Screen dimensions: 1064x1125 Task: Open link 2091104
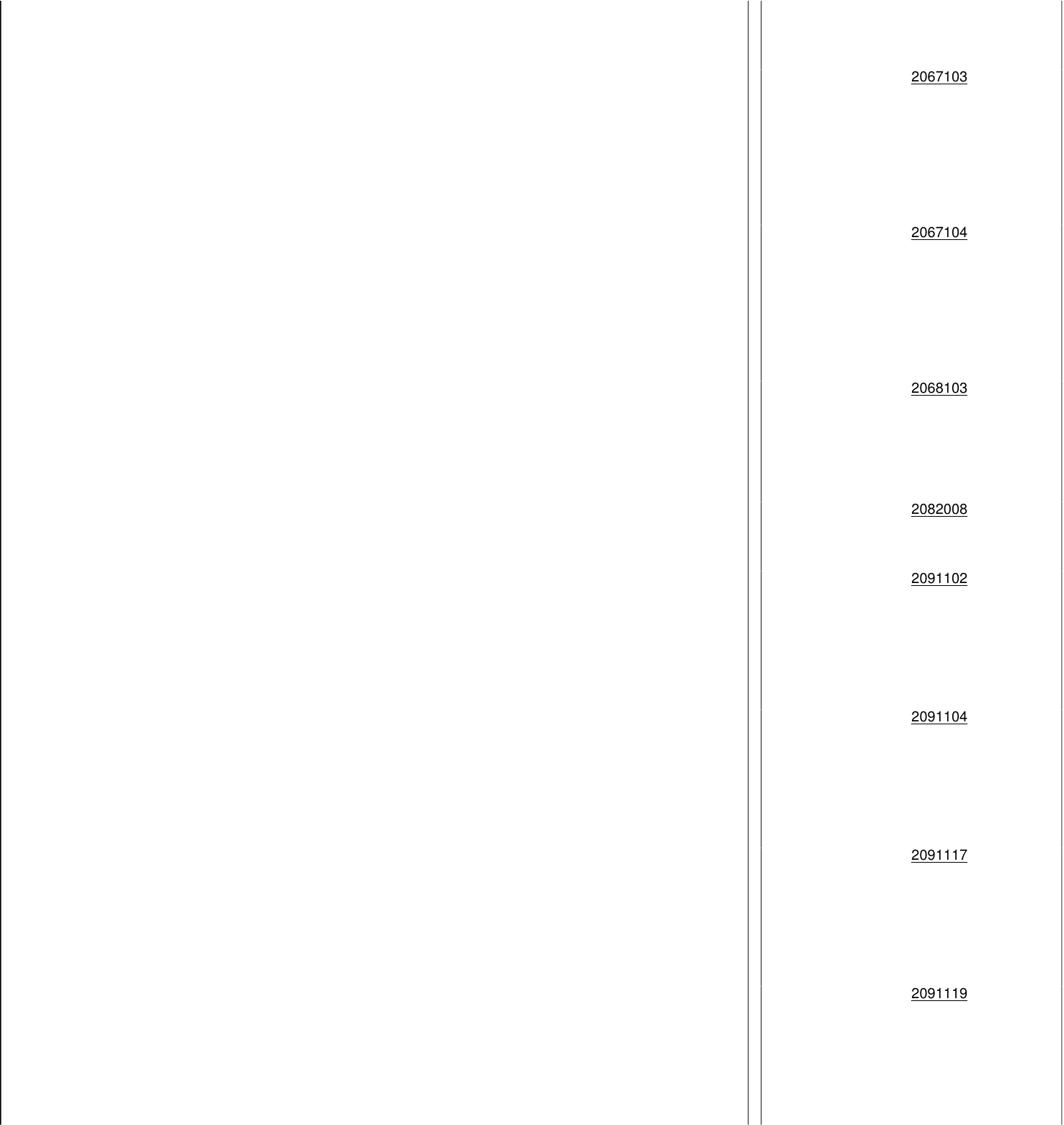pos(939,717)
